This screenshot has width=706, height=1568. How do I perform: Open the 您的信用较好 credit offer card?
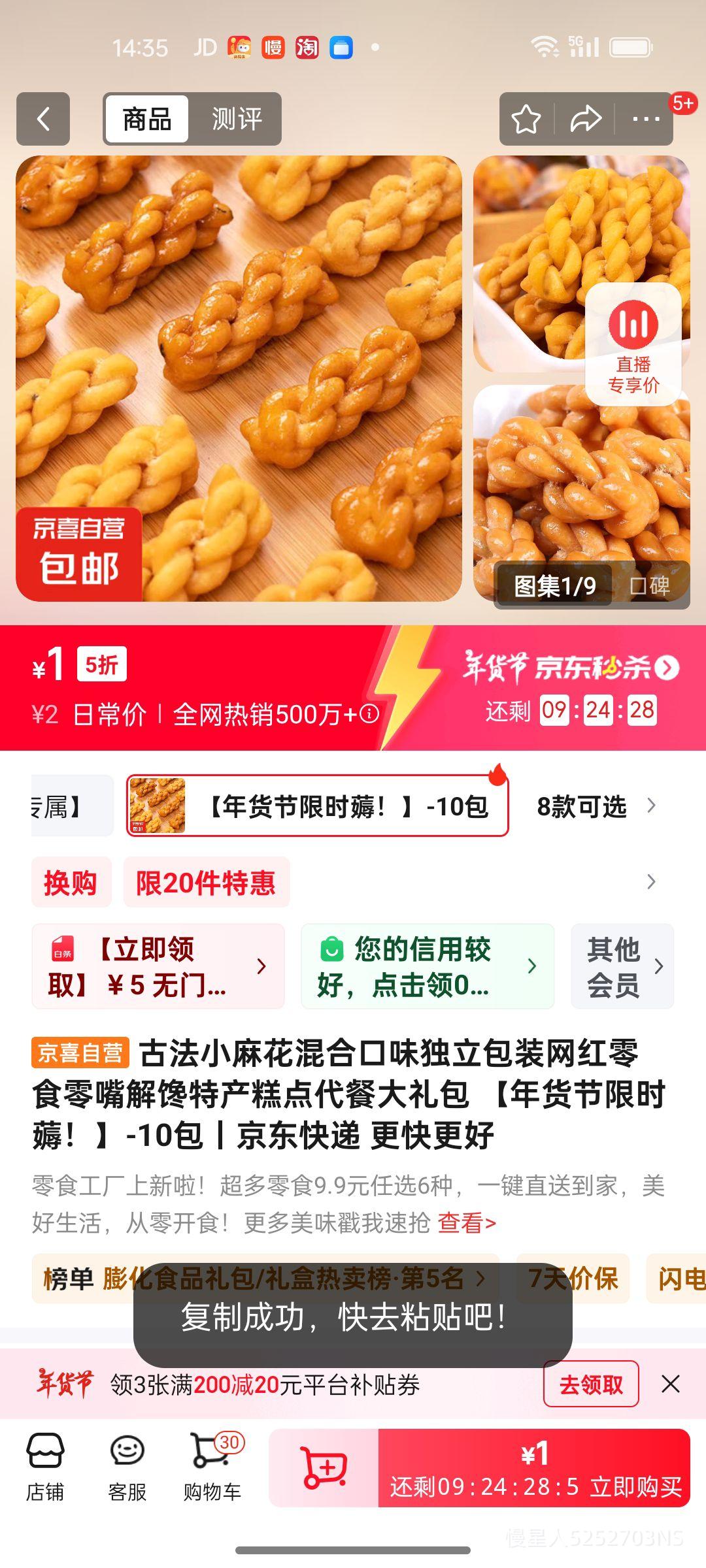pos(428,966)
